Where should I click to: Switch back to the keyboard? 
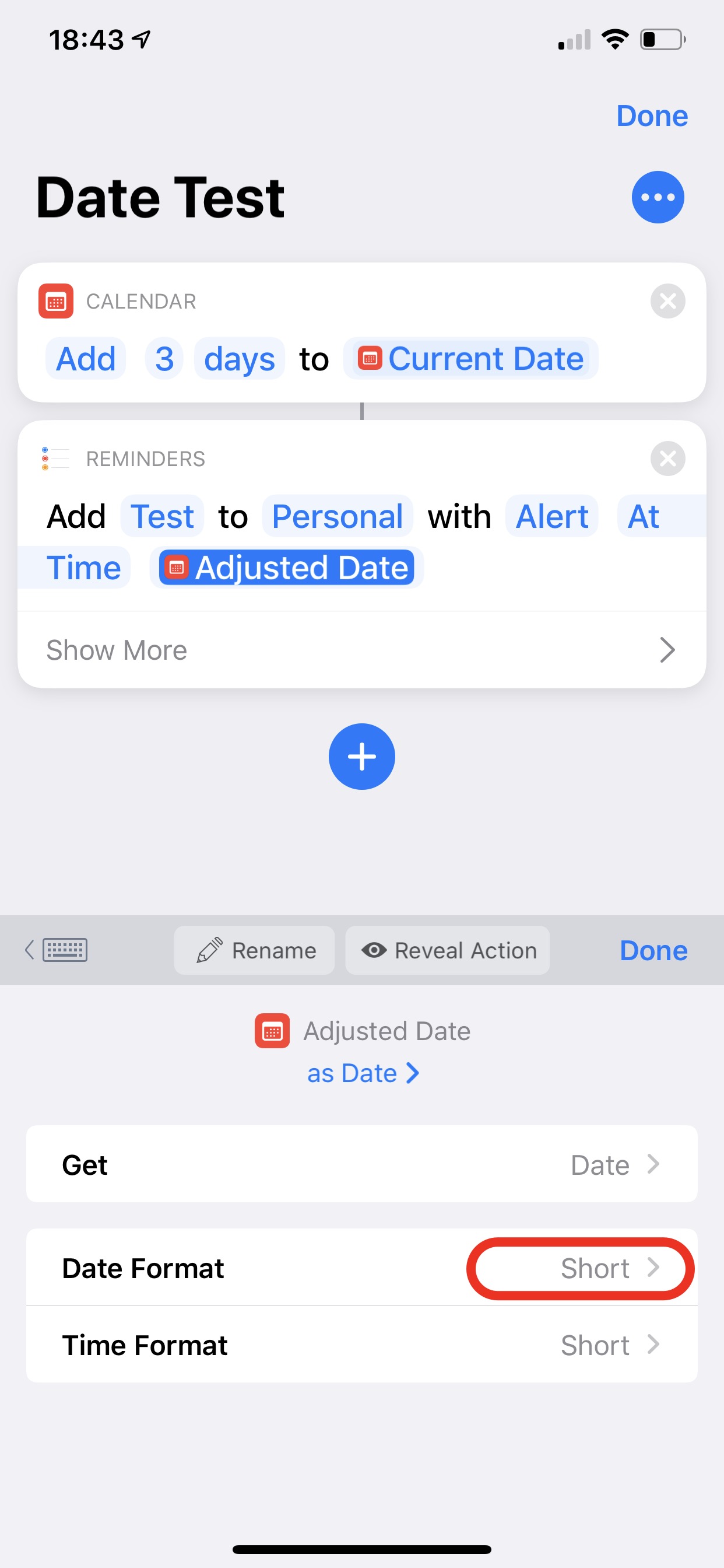(x=57, y=950)
